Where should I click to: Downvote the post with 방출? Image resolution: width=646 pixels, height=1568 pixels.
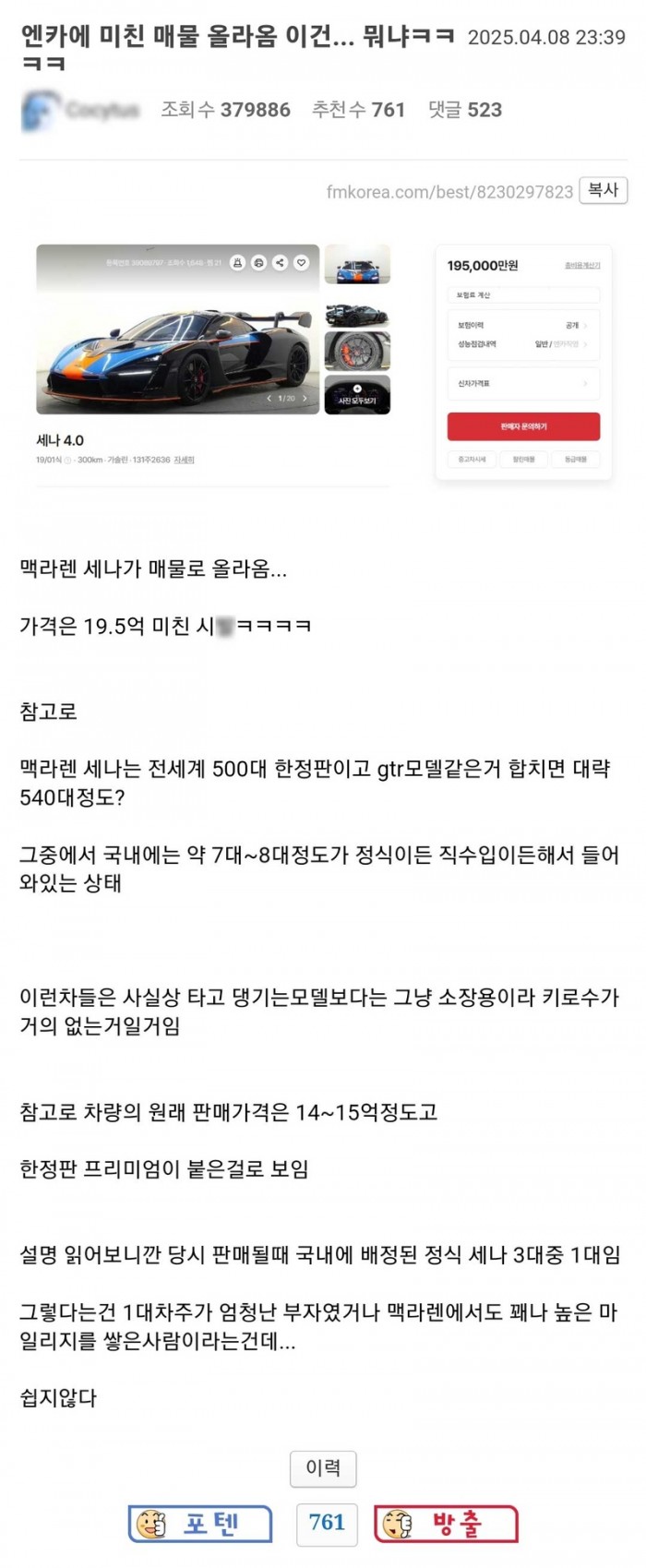446,1524
